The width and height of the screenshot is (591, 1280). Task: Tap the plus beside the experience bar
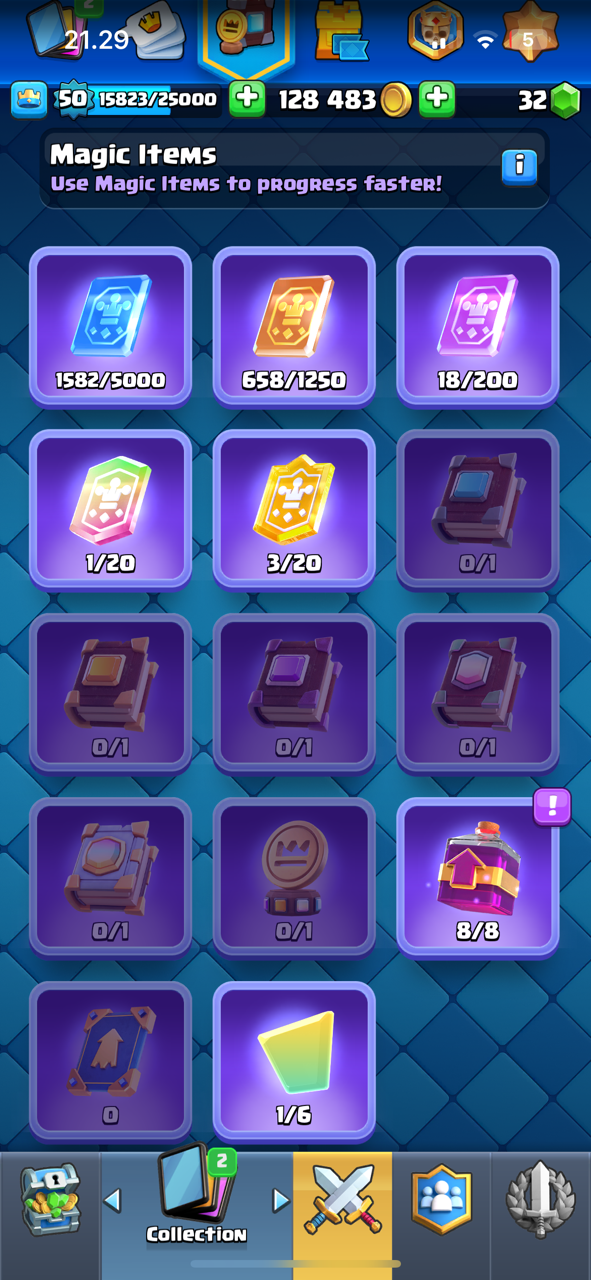[247, 99]
